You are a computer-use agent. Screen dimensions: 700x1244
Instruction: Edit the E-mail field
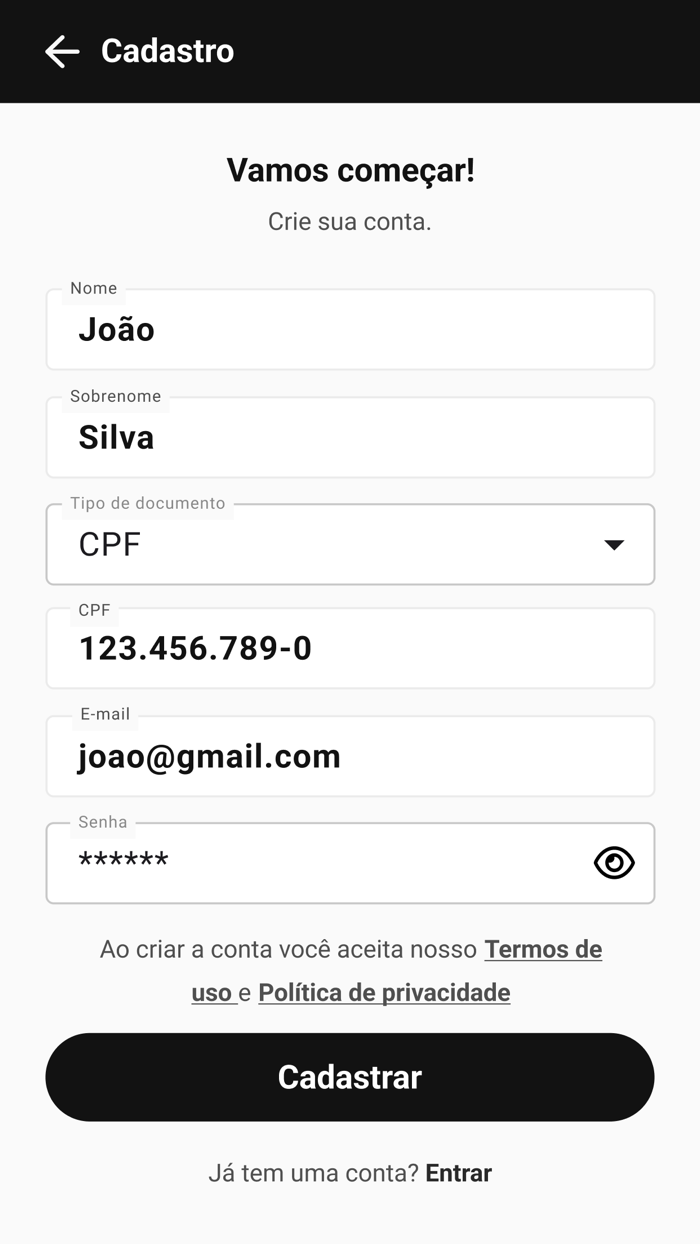[x=350, y=756]
